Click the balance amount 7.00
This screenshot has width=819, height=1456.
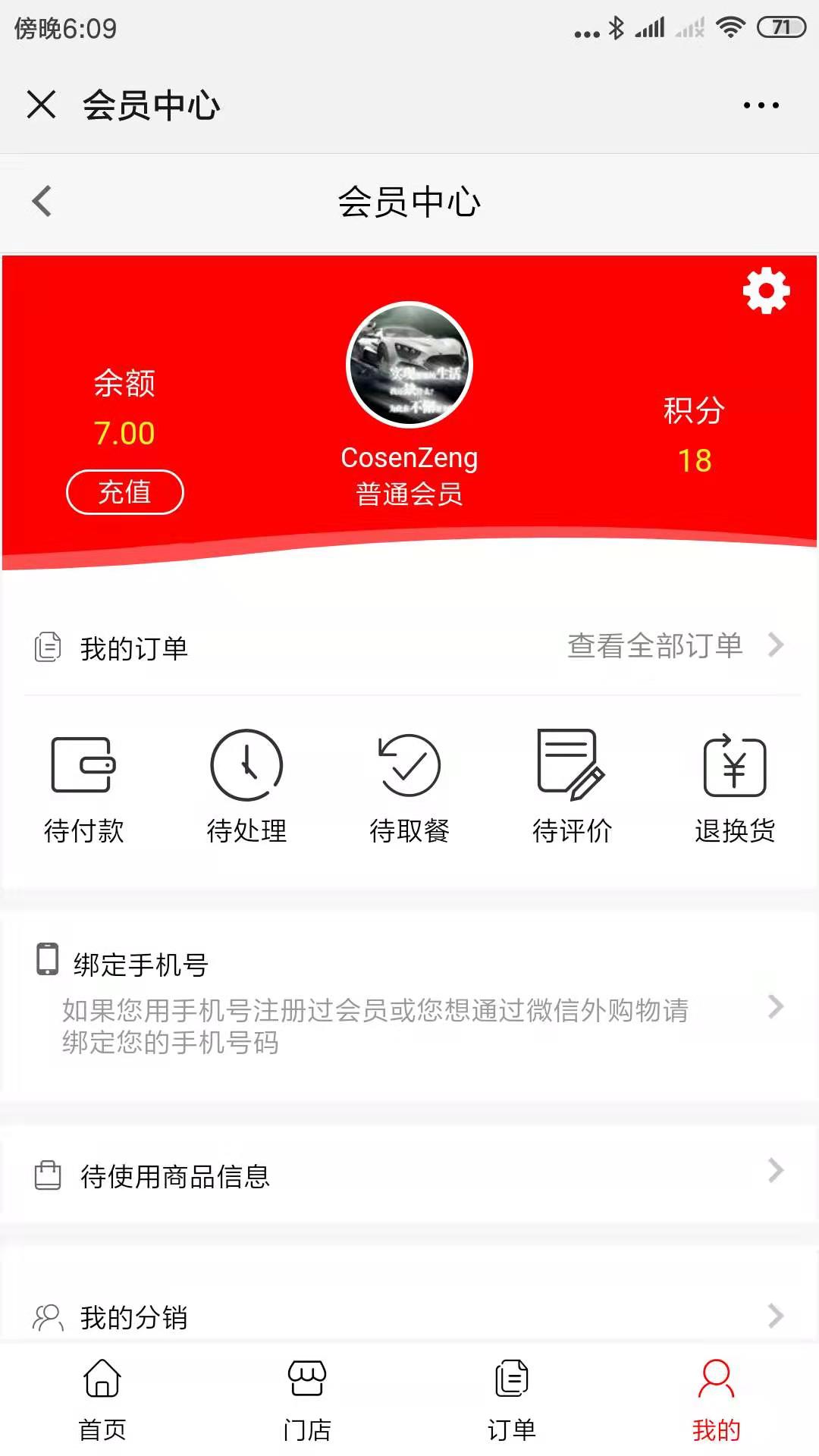(125, 432)
